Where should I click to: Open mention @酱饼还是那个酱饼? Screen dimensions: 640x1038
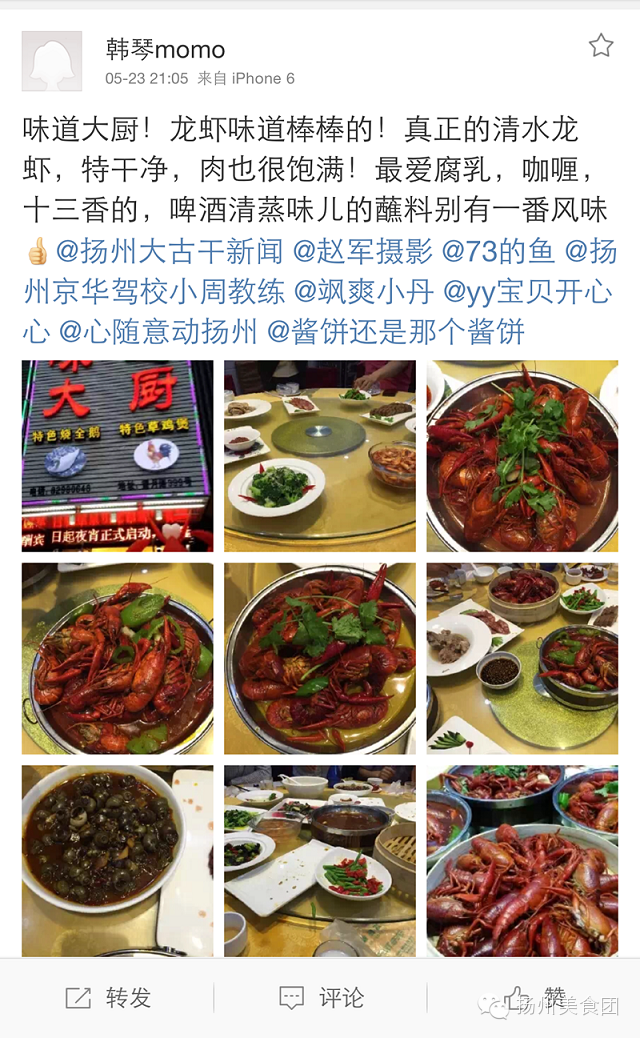[x=396, y=331]
